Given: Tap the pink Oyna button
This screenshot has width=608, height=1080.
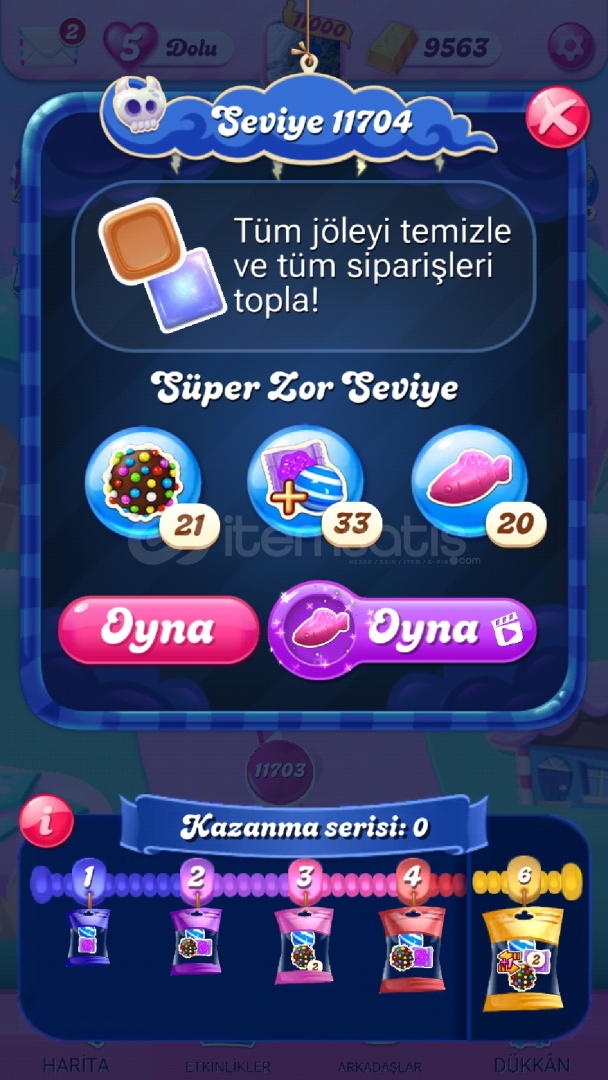Looking at the screenshot, I should click(158, 630).
